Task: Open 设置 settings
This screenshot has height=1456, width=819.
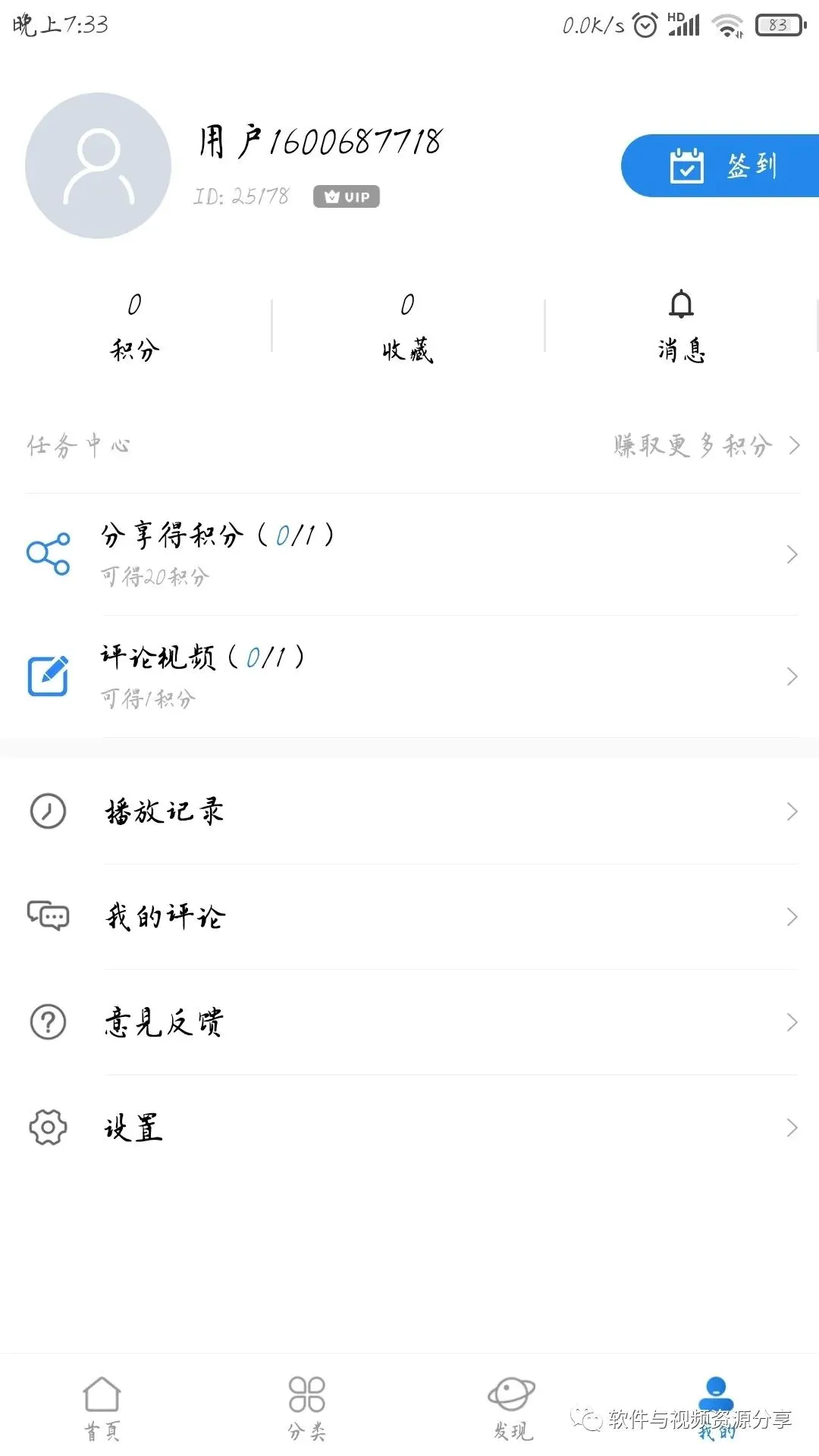Action: click(409, 1128)
